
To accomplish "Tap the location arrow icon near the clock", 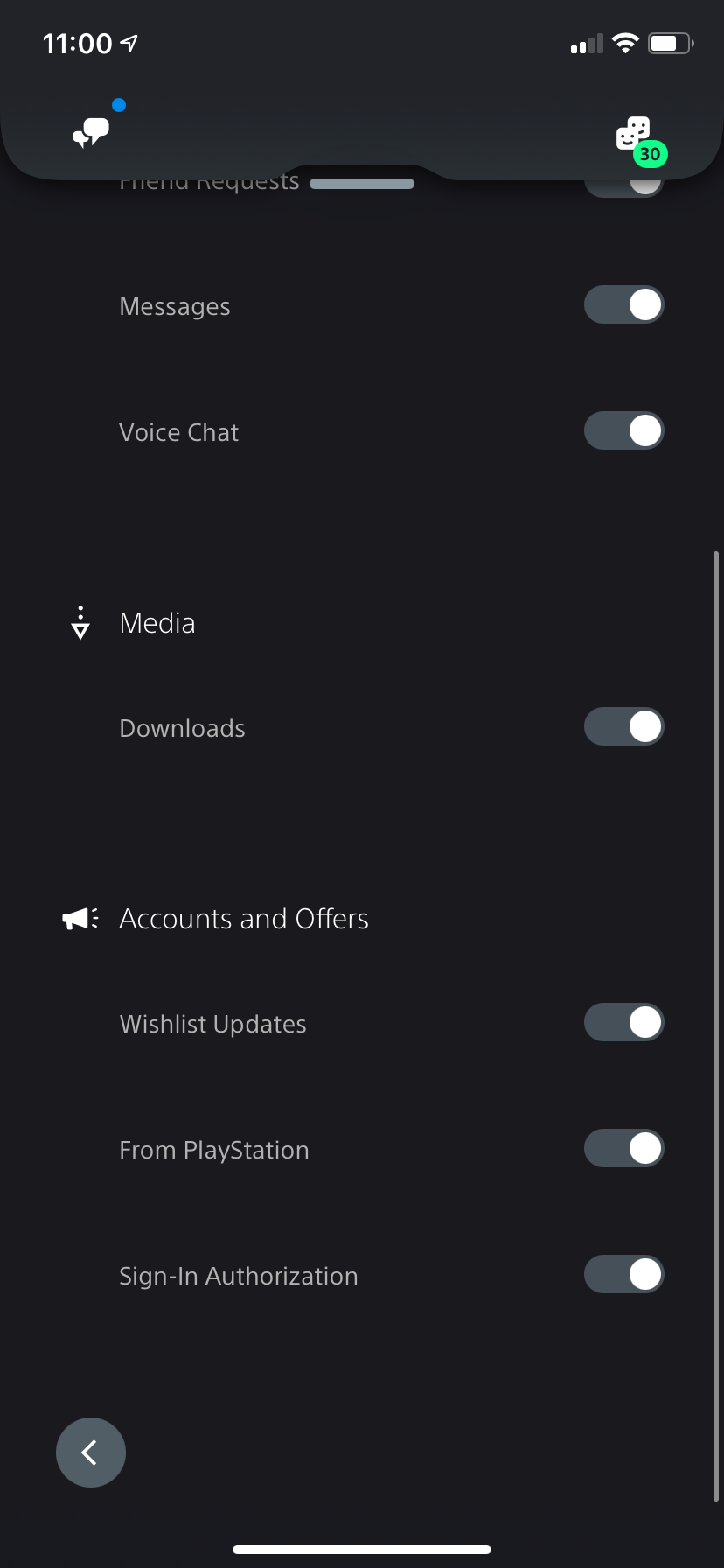I will point(129,41).
